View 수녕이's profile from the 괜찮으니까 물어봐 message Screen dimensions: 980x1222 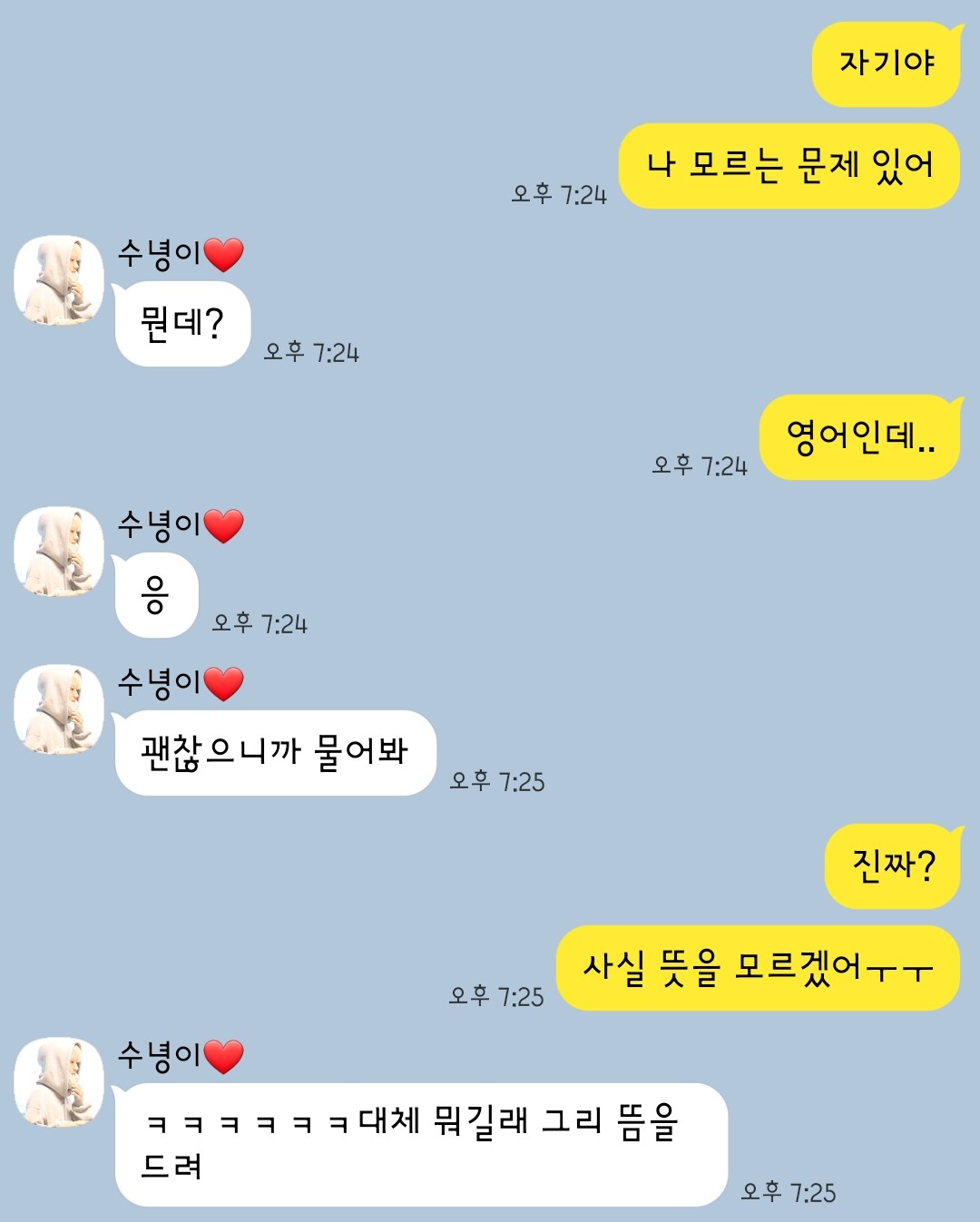59,709
